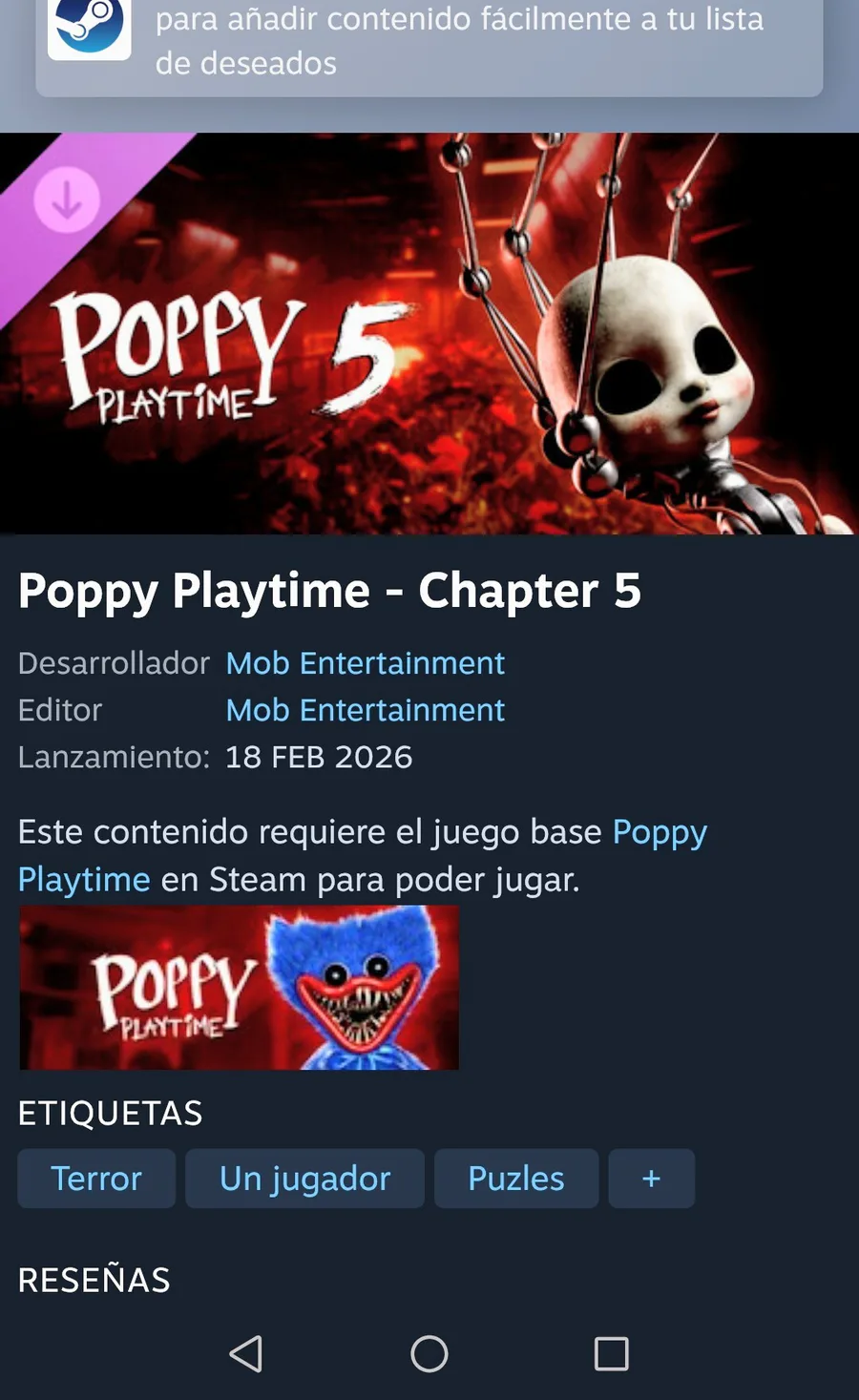Go back with the system back button
Screen dimensions: 859x1400
click(x=246, y=1353)
